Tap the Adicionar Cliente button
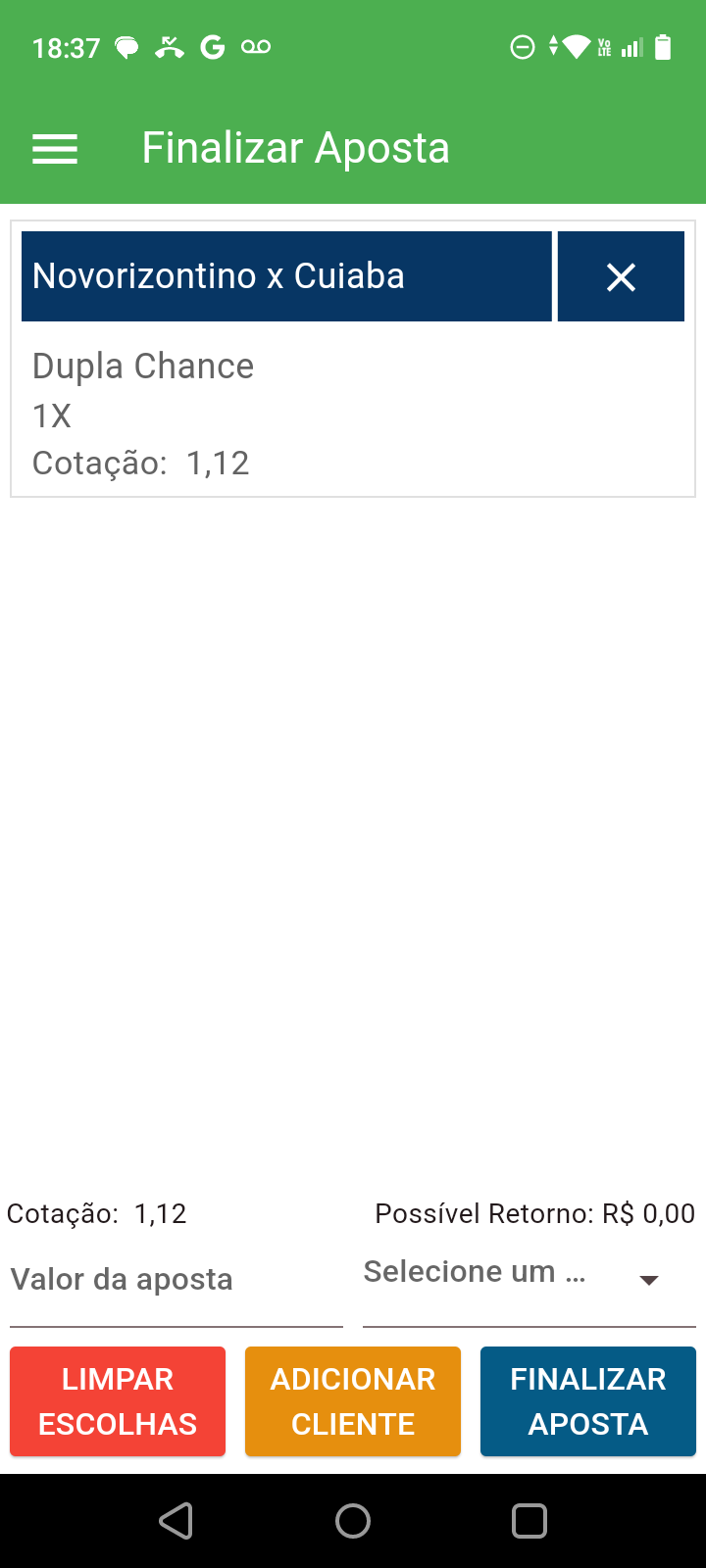The image size is (706, 1568). (353, 1401)
